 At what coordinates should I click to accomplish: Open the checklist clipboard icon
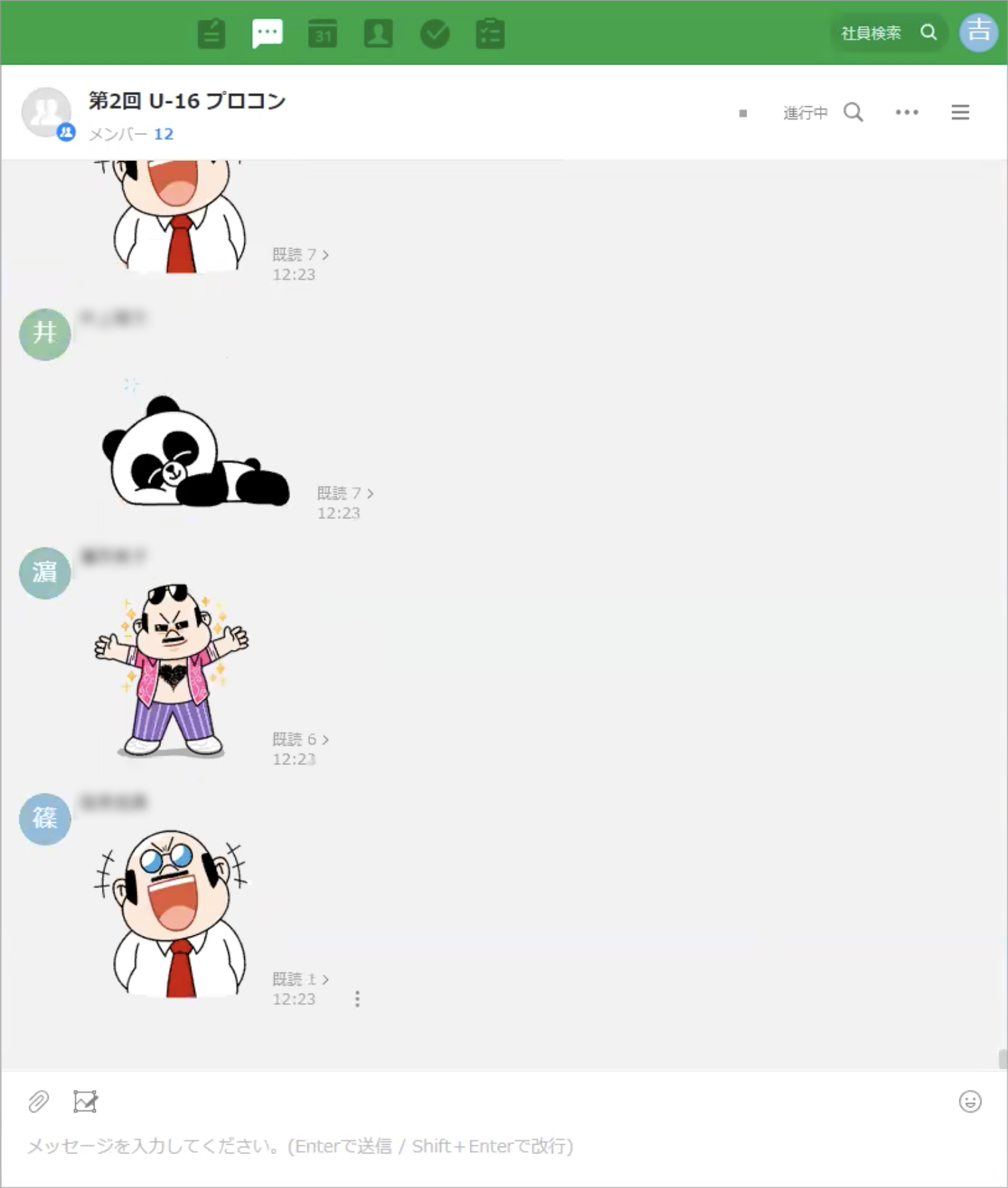point(490,33)
